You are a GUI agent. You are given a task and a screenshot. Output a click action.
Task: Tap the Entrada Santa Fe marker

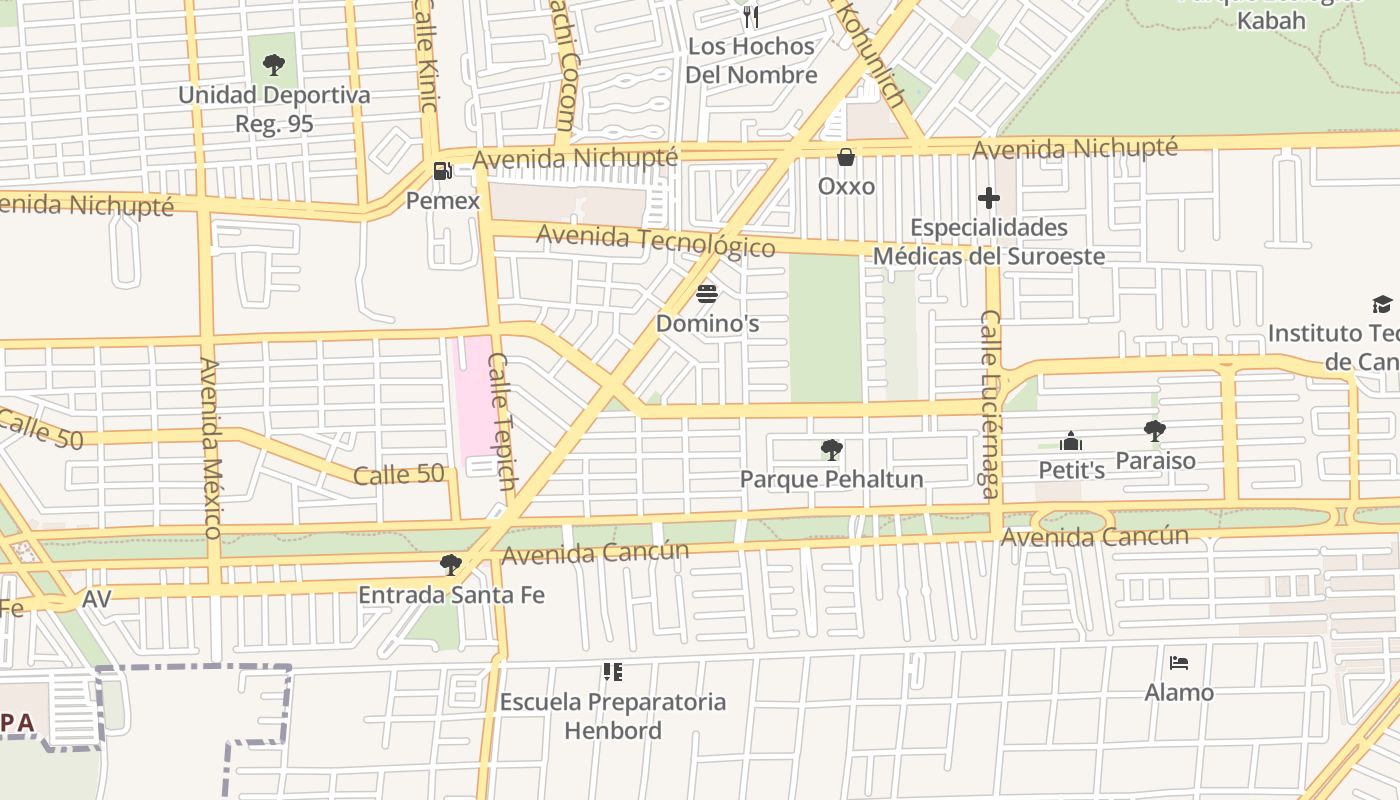[451, 565]
